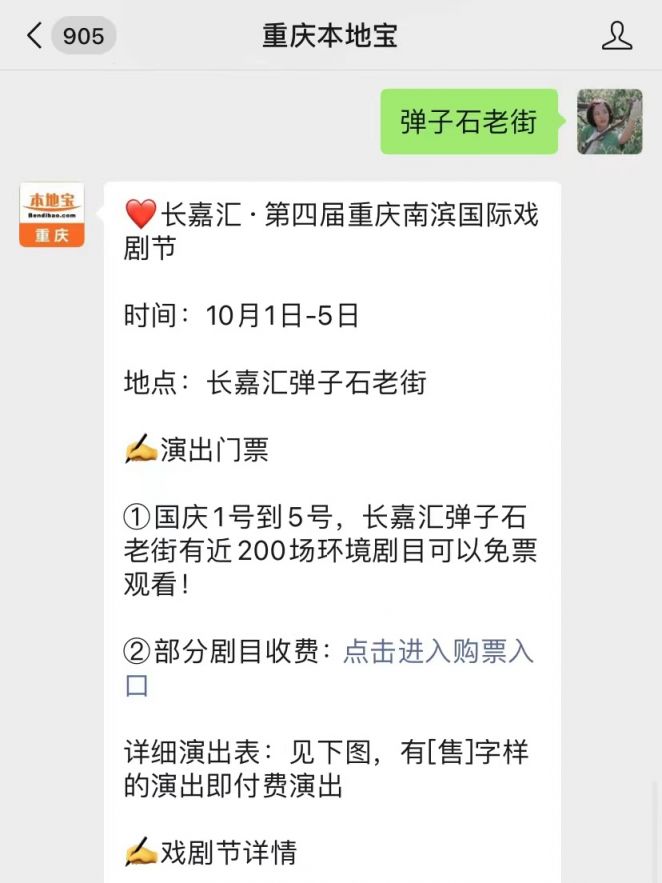This screenshot has height=883, width=662.
Task: Open the 点击进入购票入口 ticket link
Action: (x=438, y=652)
